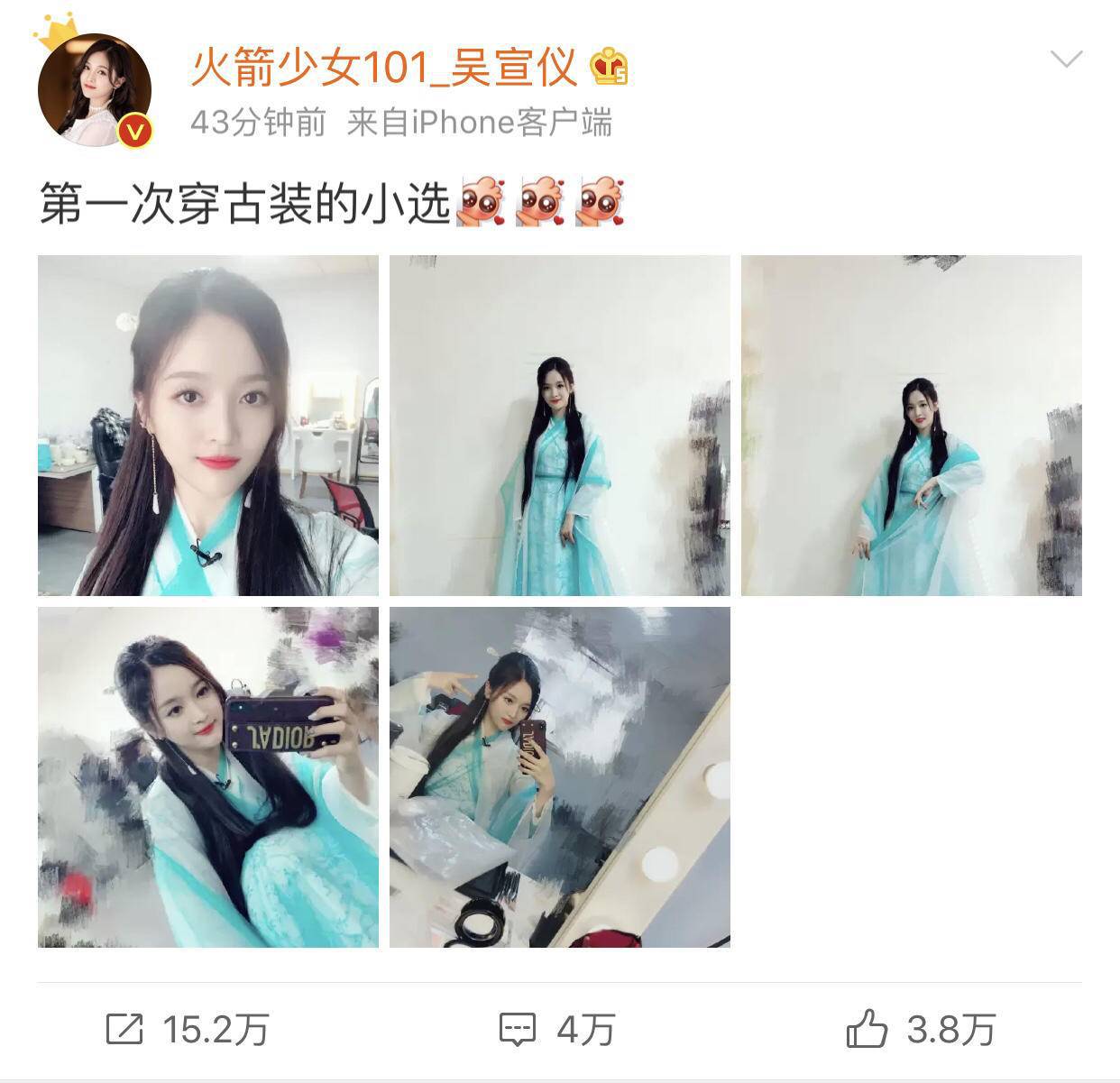Open the poster's profile avatar
Screen dimensions: 1120x1083
[94, 90]
